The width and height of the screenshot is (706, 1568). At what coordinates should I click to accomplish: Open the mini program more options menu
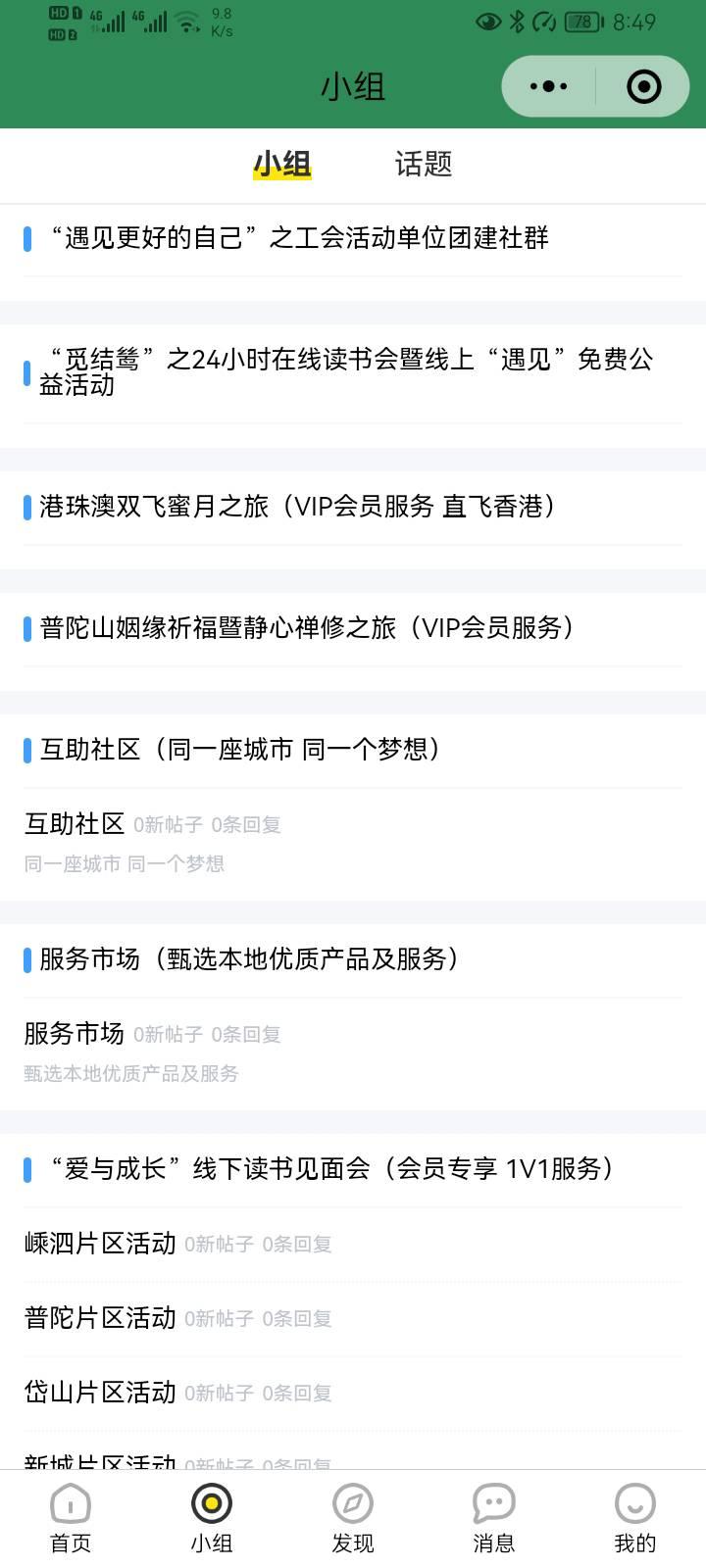pyautogui.click(x=548, y=86)
